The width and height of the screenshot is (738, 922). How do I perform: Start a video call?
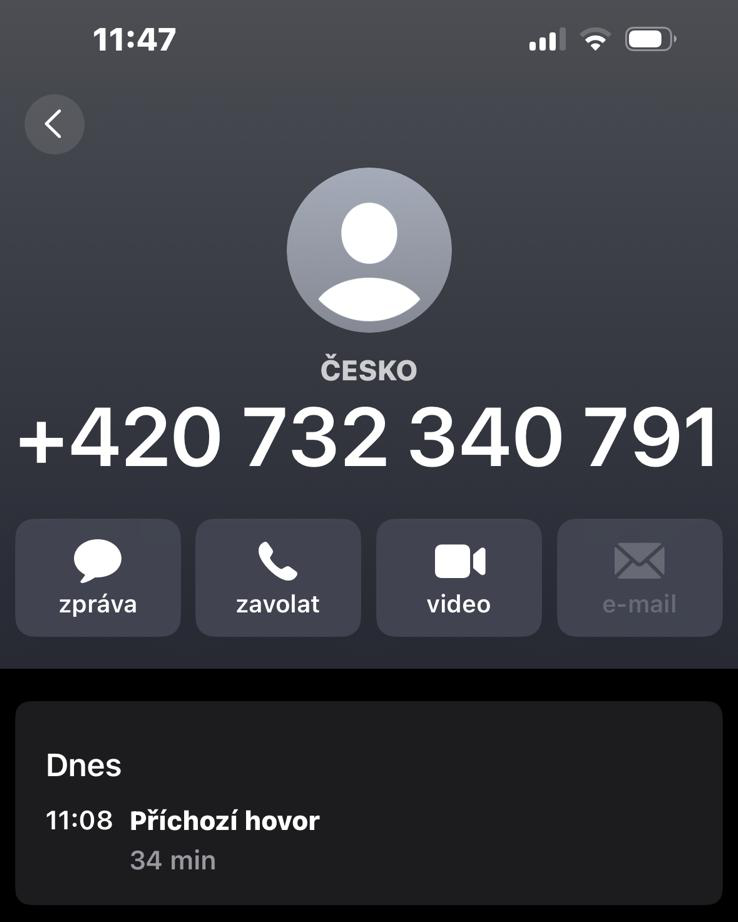pos(459,578)
